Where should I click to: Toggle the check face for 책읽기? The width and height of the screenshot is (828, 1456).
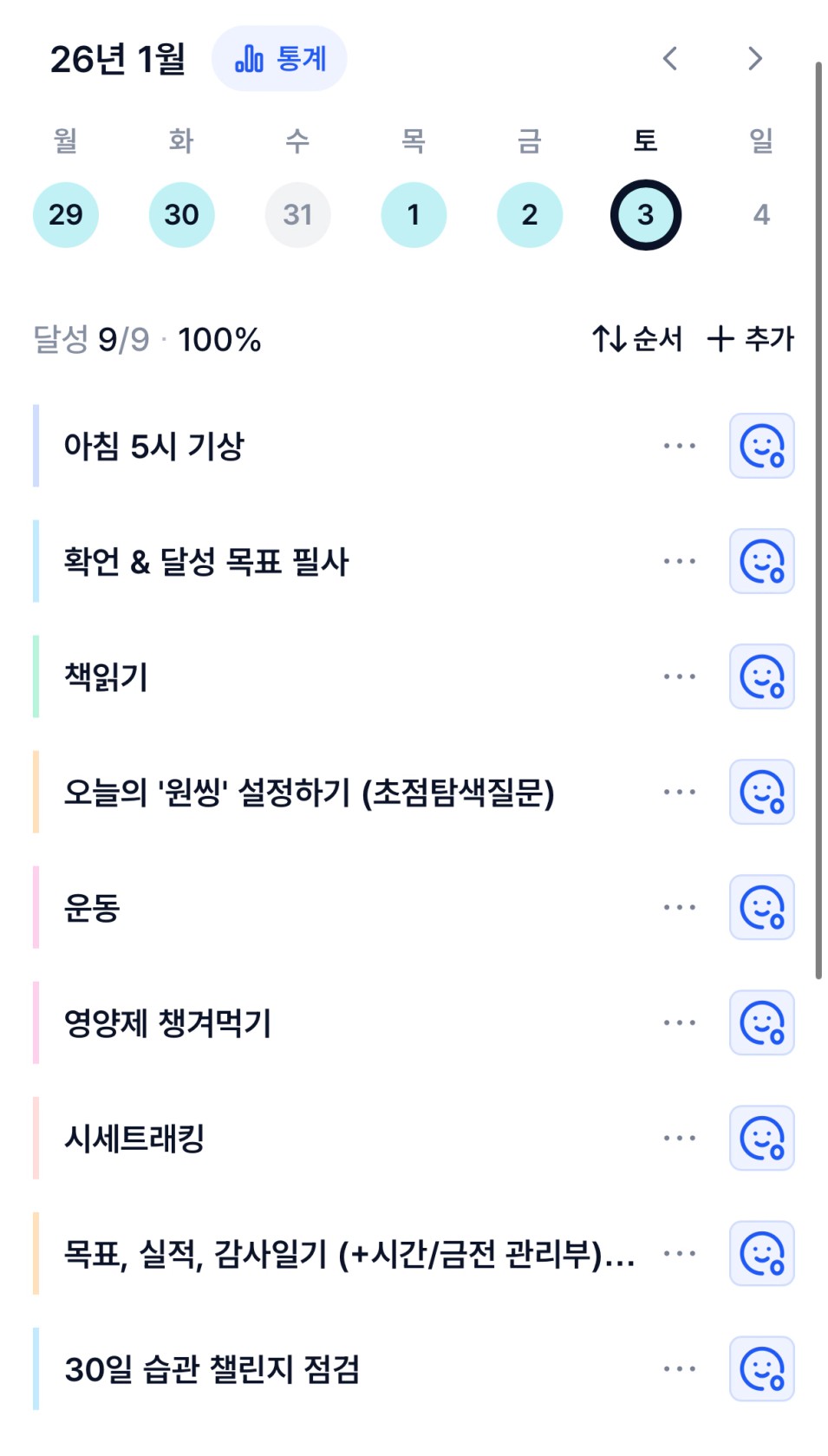tap(761, 676)
